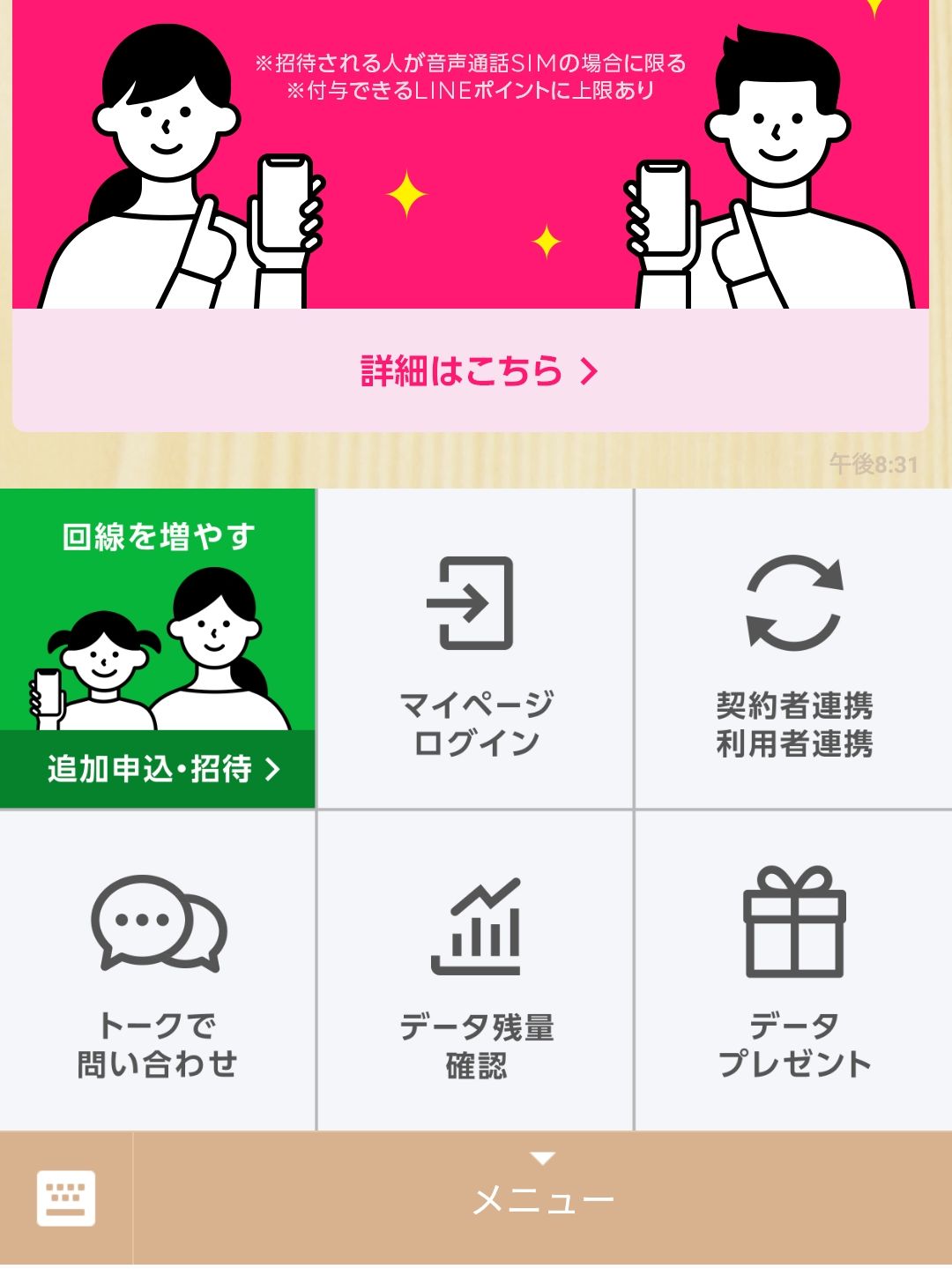Select マイページログイン
This screenshot has width=952, height=1269.
pos(476,650)
